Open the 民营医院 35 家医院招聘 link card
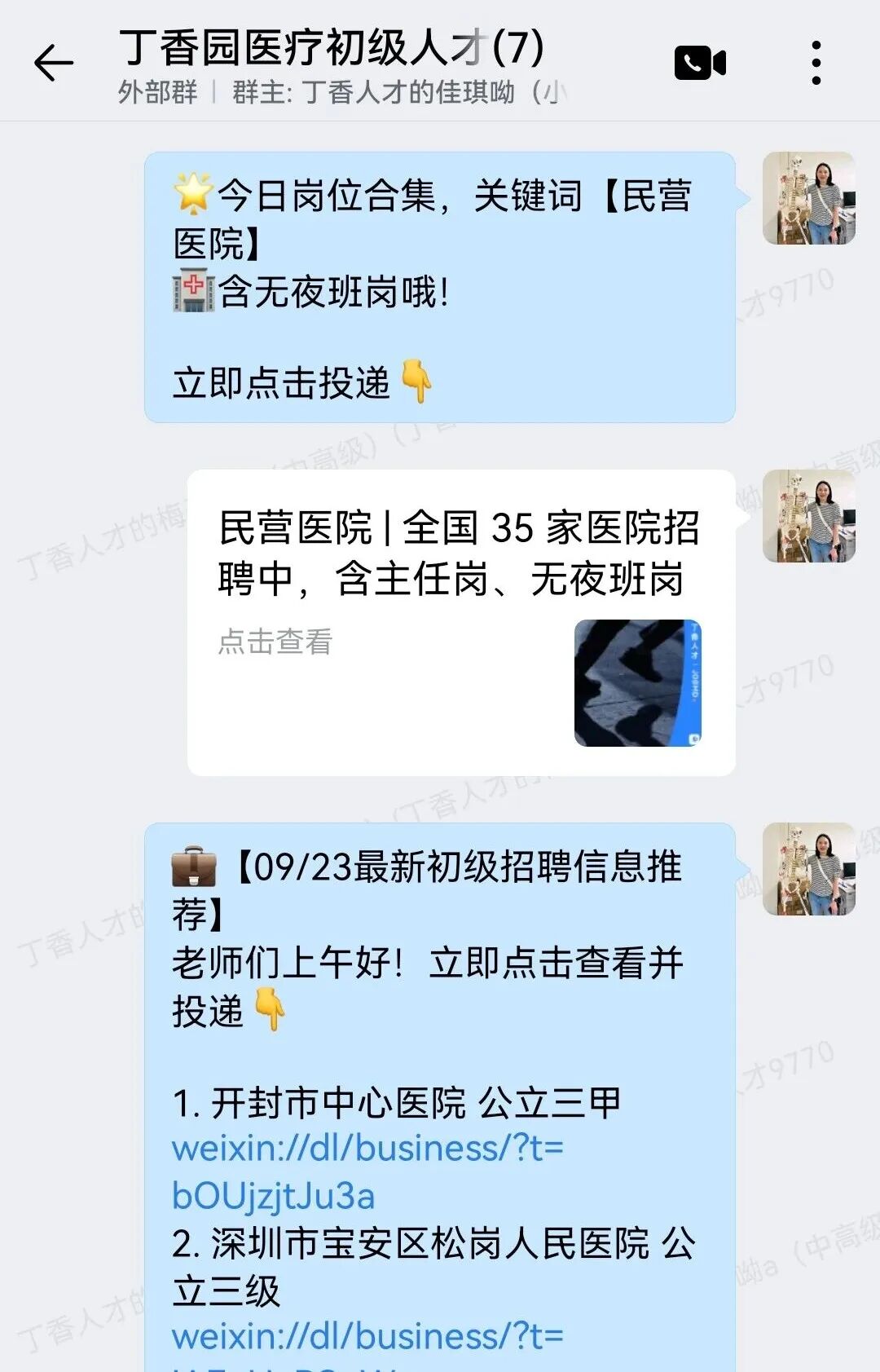Image resolution: width=880 pixels, height=1372 pixels. pos(460,622)
